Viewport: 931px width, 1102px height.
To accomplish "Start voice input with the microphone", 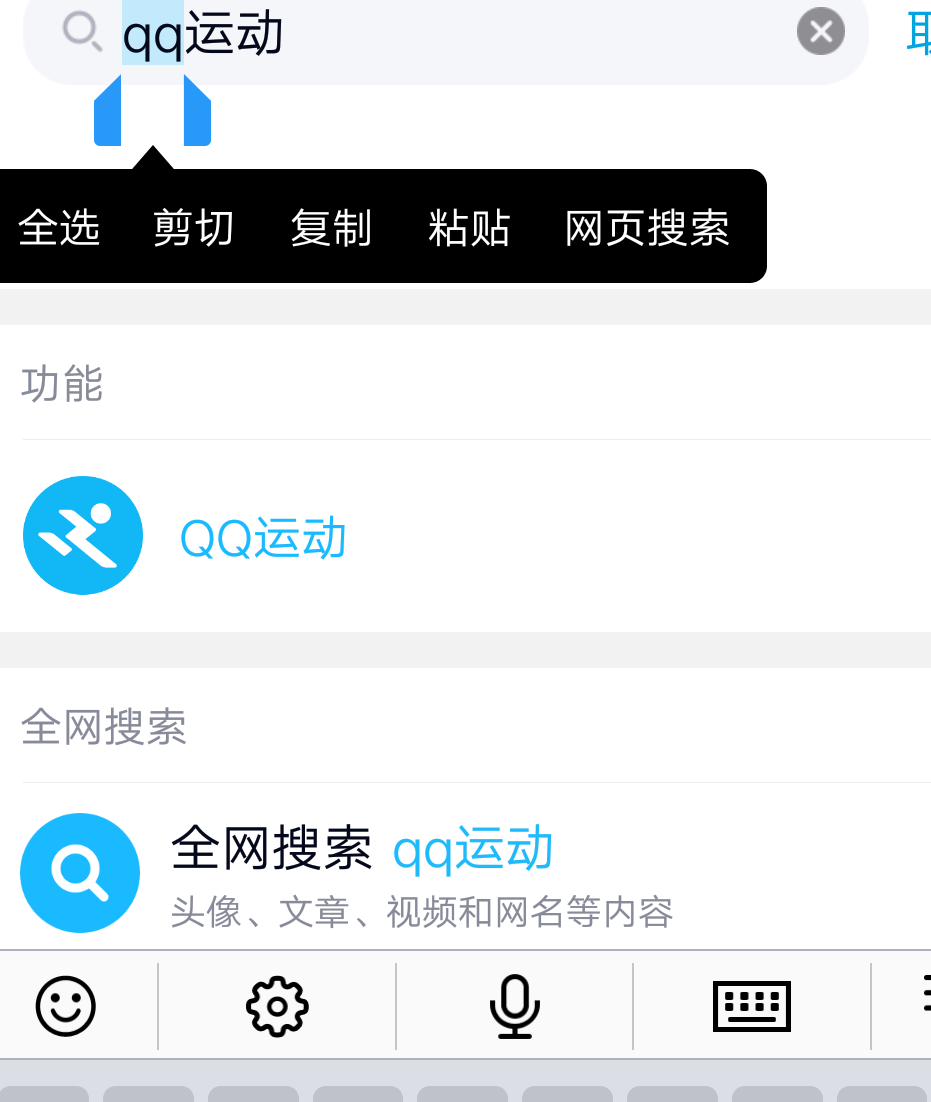I will click(514, 1006).
